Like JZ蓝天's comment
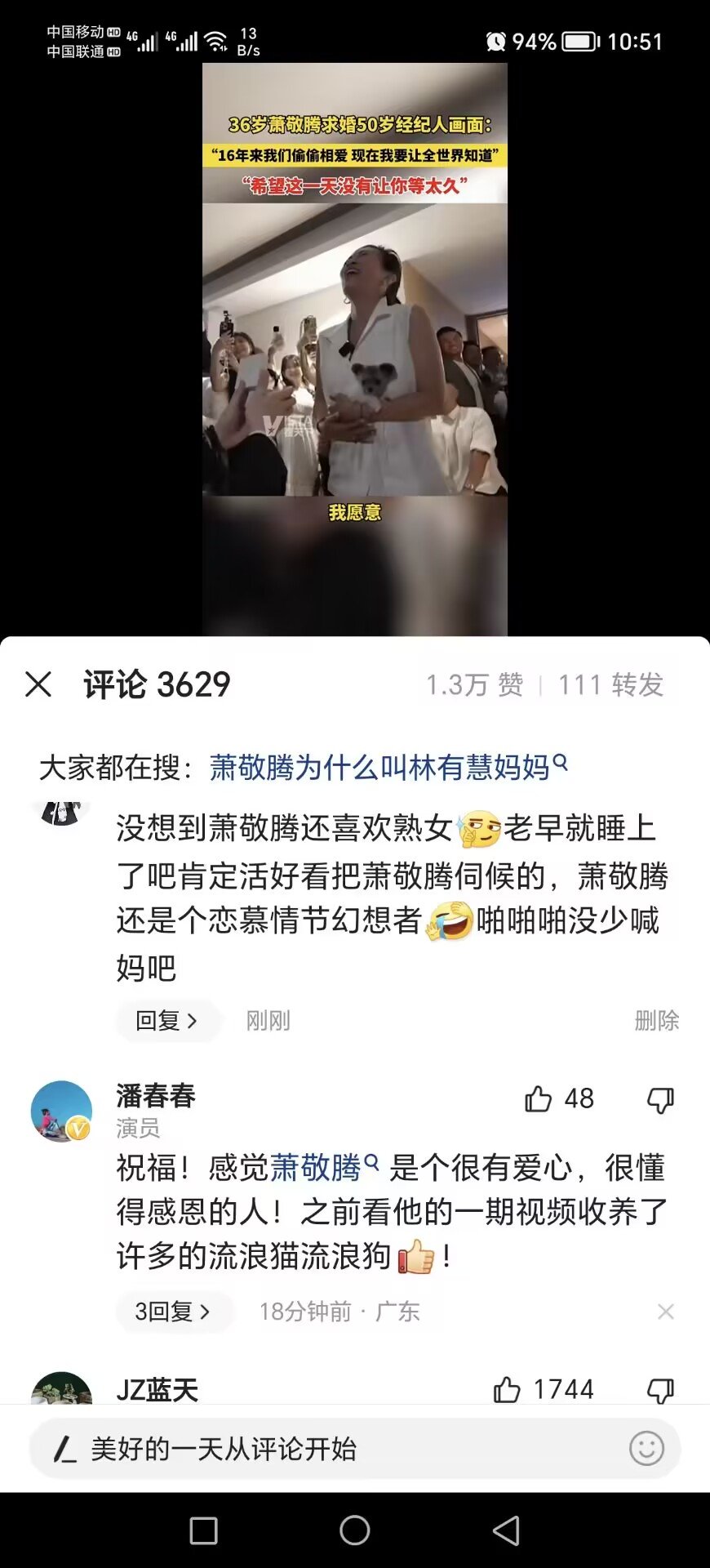 coord(507,1389)
